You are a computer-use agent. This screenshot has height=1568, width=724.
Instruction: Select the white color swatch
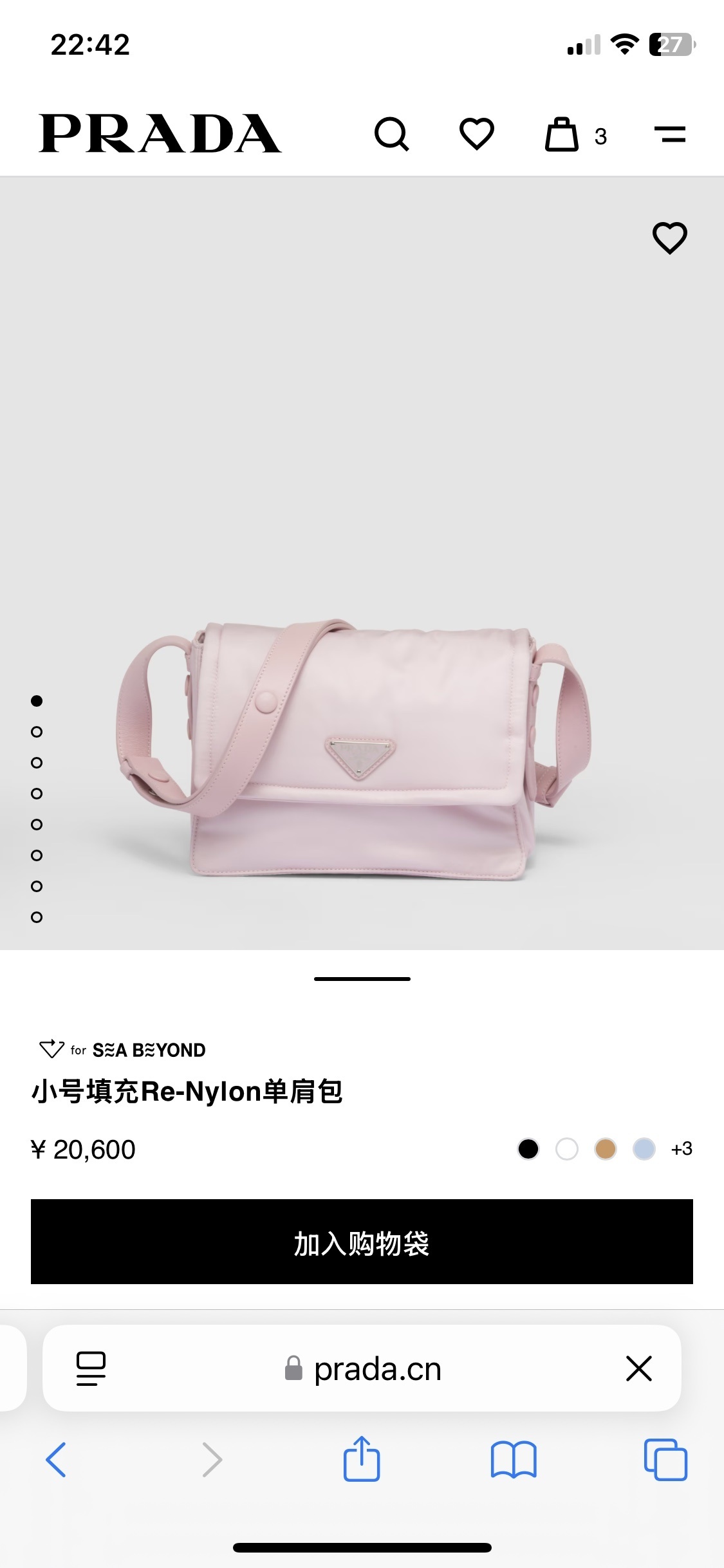(x=567, y=1149)
